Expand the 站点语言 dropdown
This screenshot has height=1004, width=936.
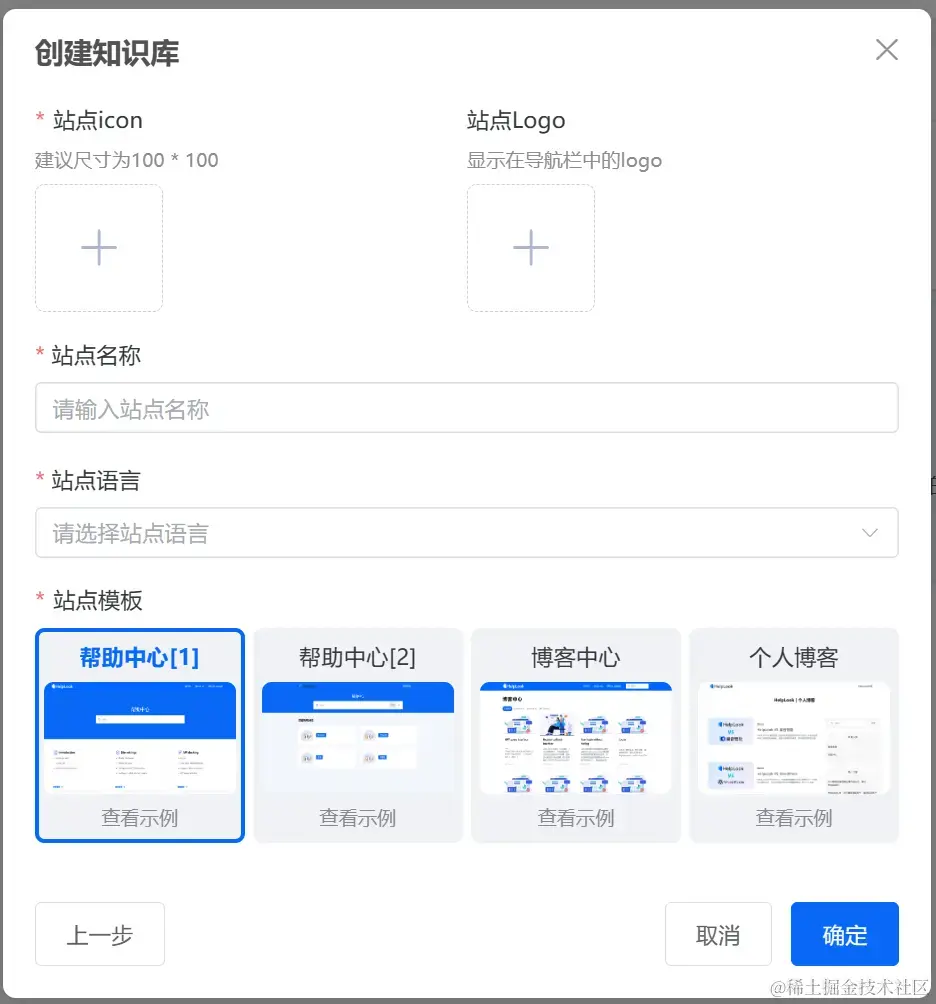pos(467,533)
